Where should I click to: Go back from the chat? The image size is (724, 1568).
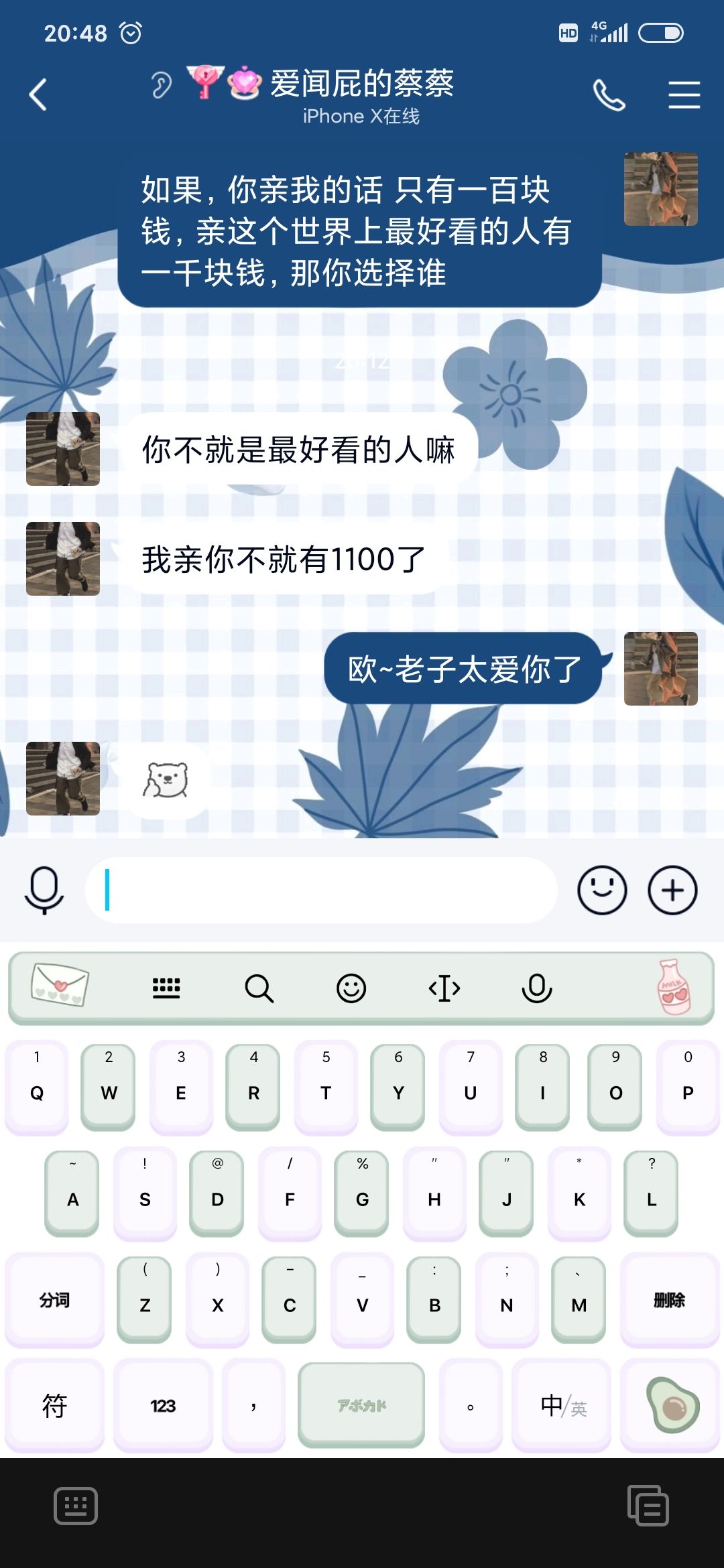point(38,94)
